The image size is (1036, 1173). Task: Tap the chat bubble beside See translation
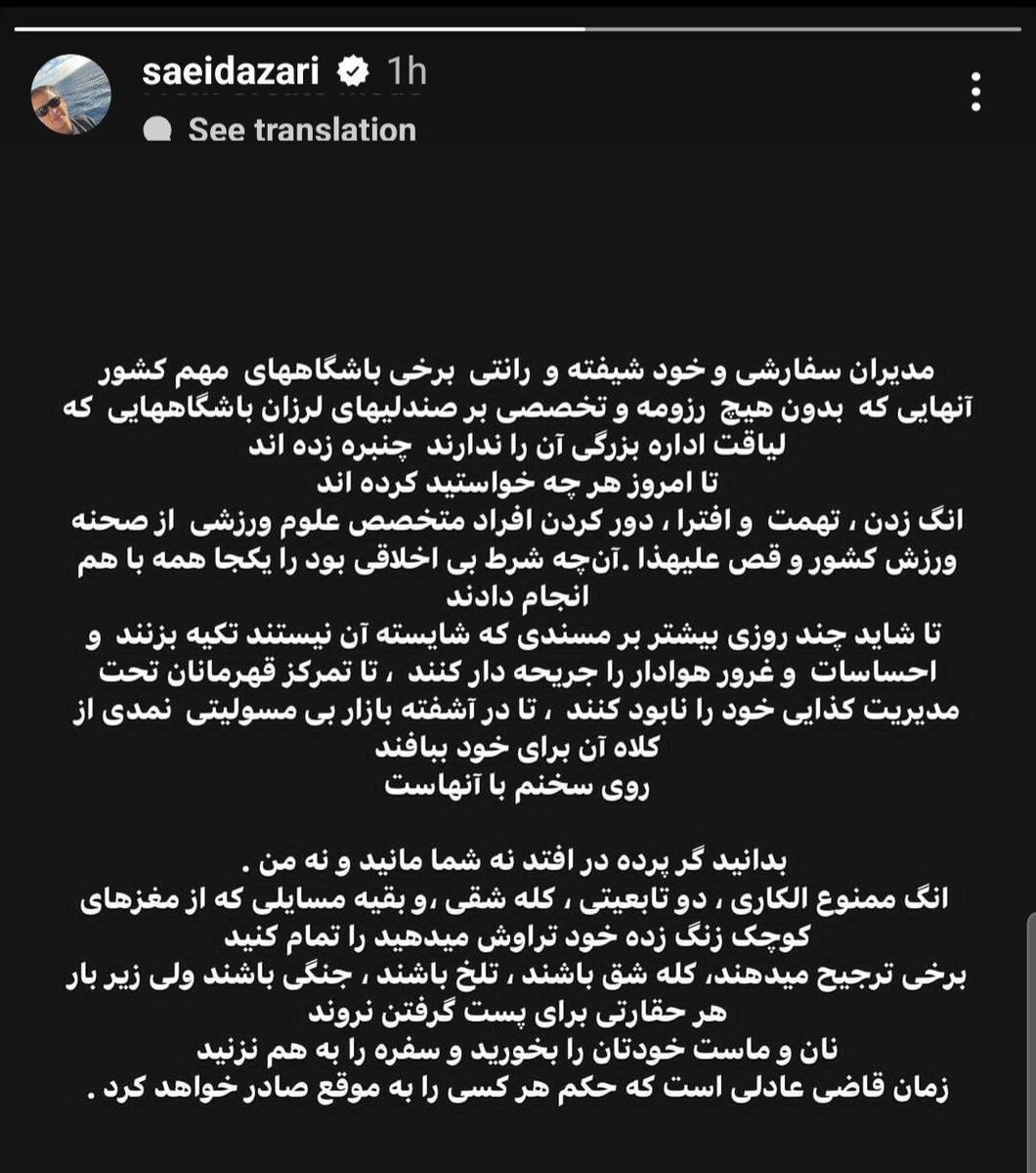tap(160, 128)
